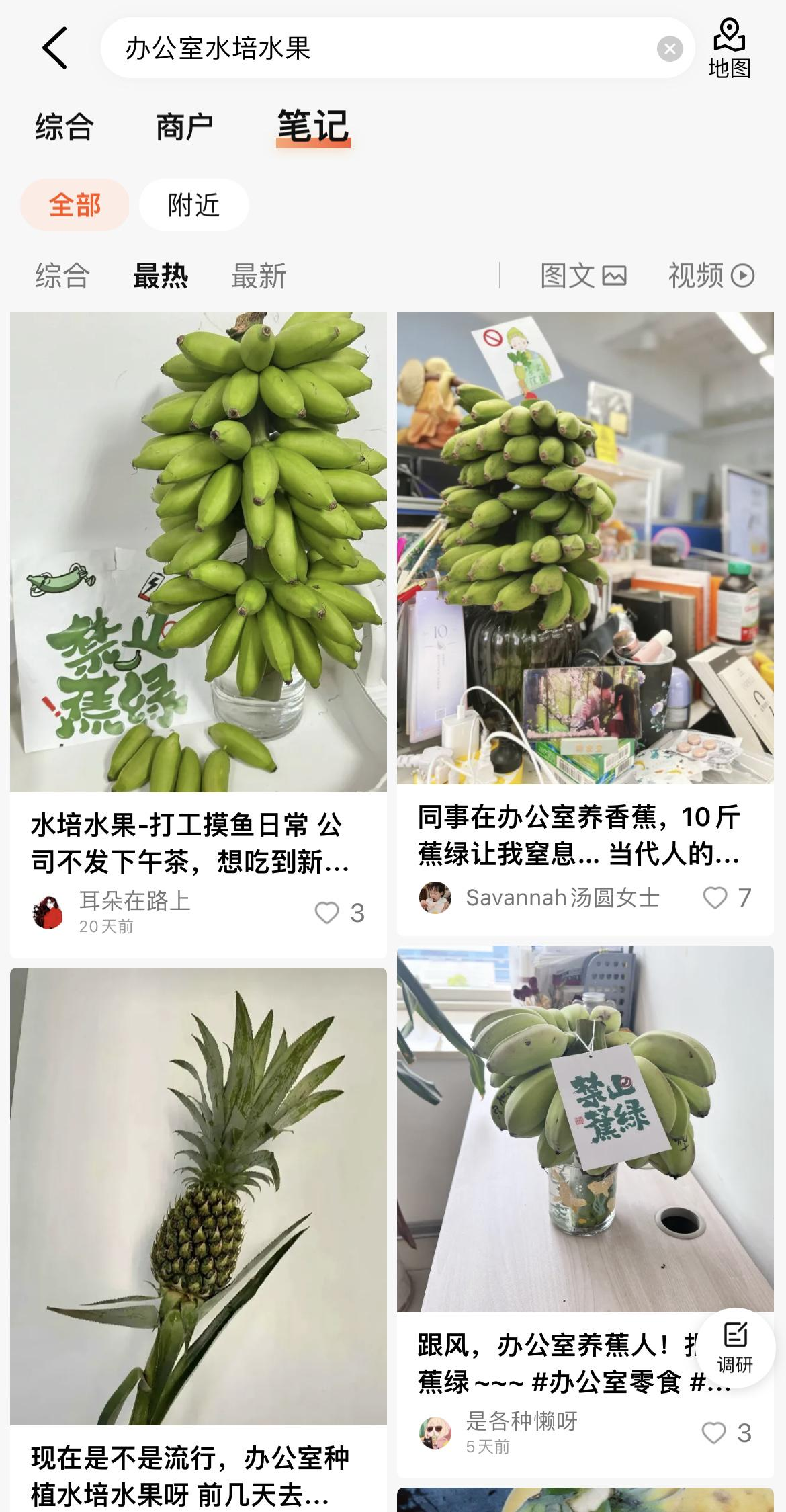The image size is (786, 1512).
Task: Open the 地图 map view
Action: 730,49
